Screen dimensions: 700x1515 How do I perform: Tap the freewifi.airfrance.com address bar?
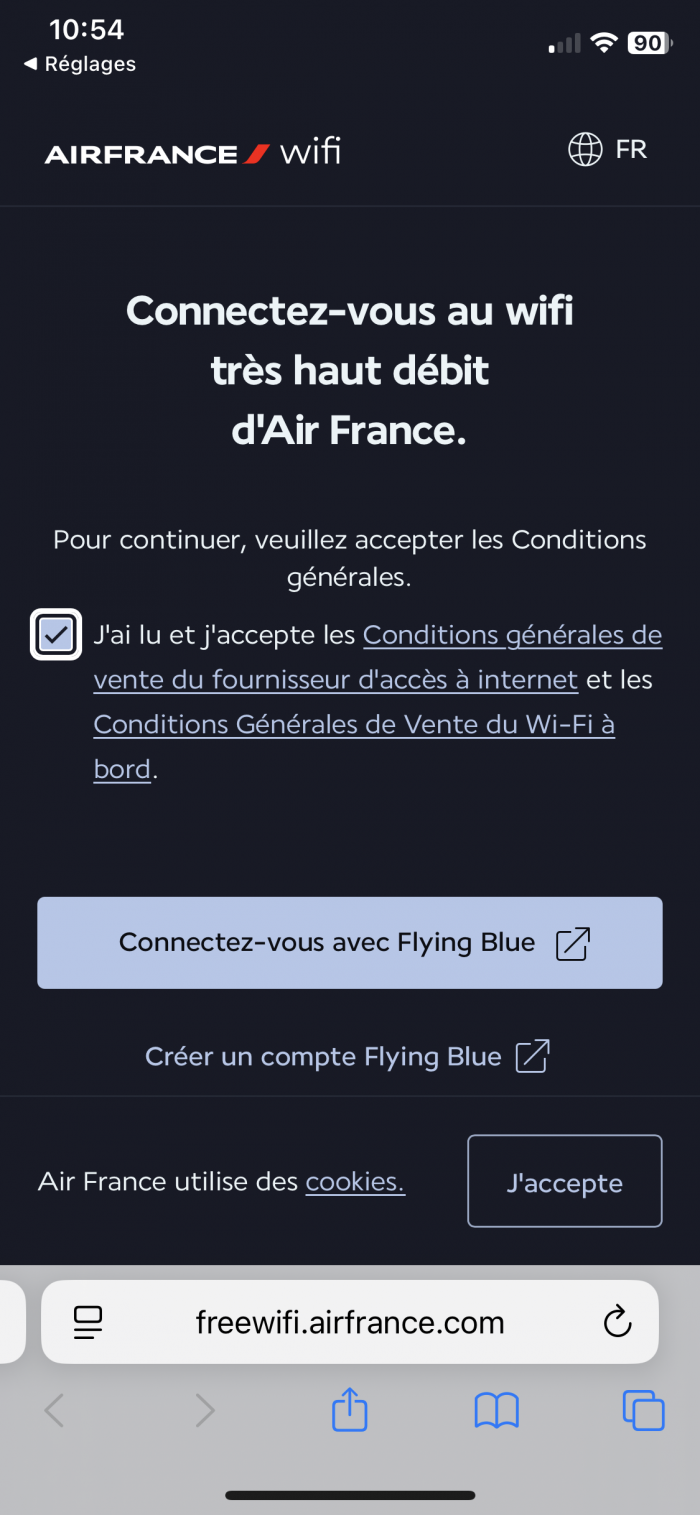tap(350, 1322)
